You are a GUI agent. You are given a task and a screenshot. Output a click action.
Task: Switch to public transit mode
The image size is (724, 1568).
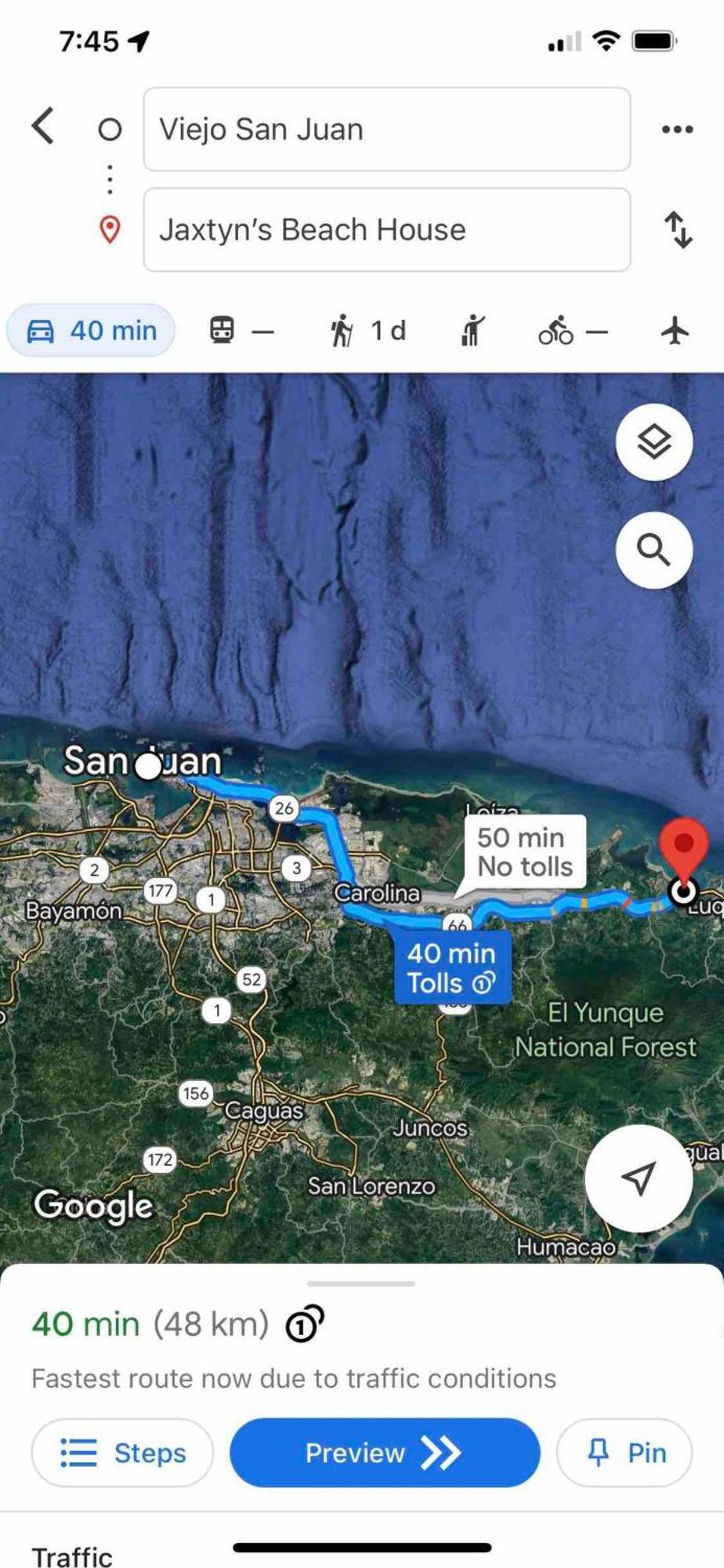[241, 331]
